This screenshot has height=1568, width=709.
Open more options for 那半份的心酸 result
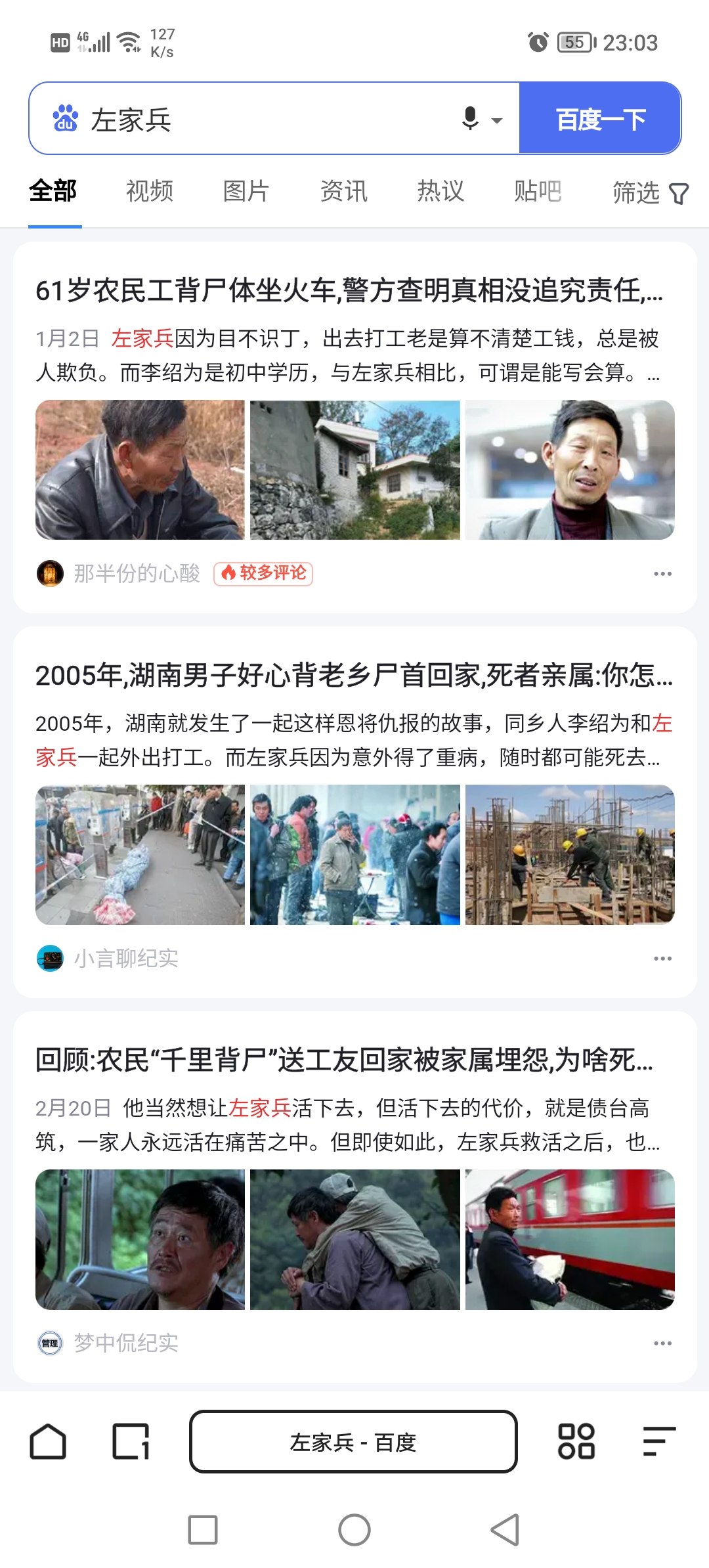click(662, 574)
